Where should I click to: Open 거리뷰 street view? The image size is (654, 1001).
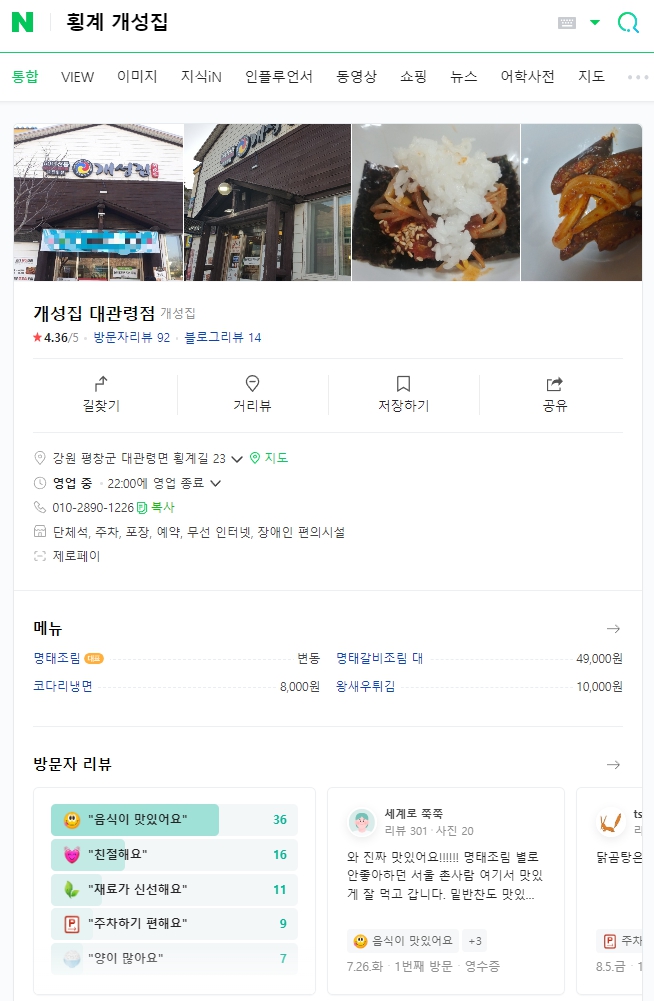[252, 394]
